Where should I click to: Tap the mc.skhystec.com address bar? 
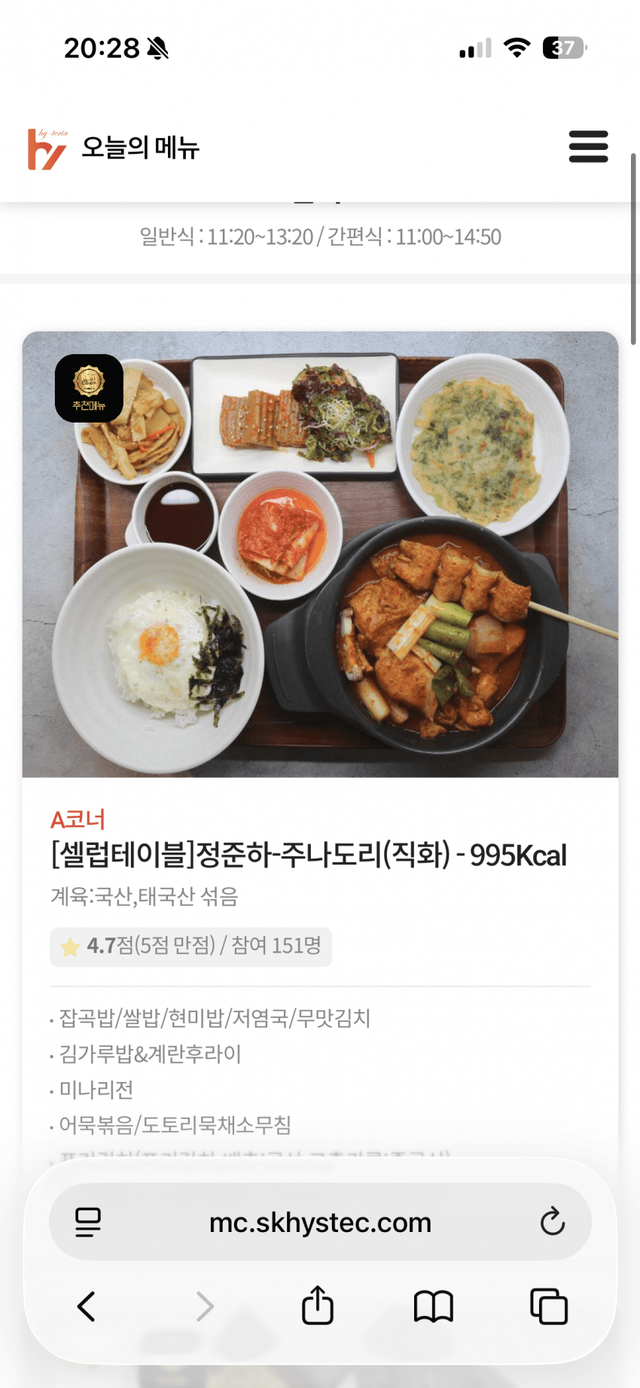[320, 1222]
